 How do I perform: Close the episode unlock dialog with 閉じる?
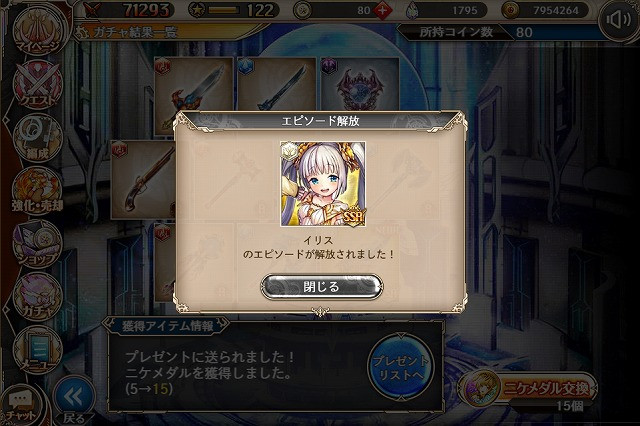click(x=321, y=286)
